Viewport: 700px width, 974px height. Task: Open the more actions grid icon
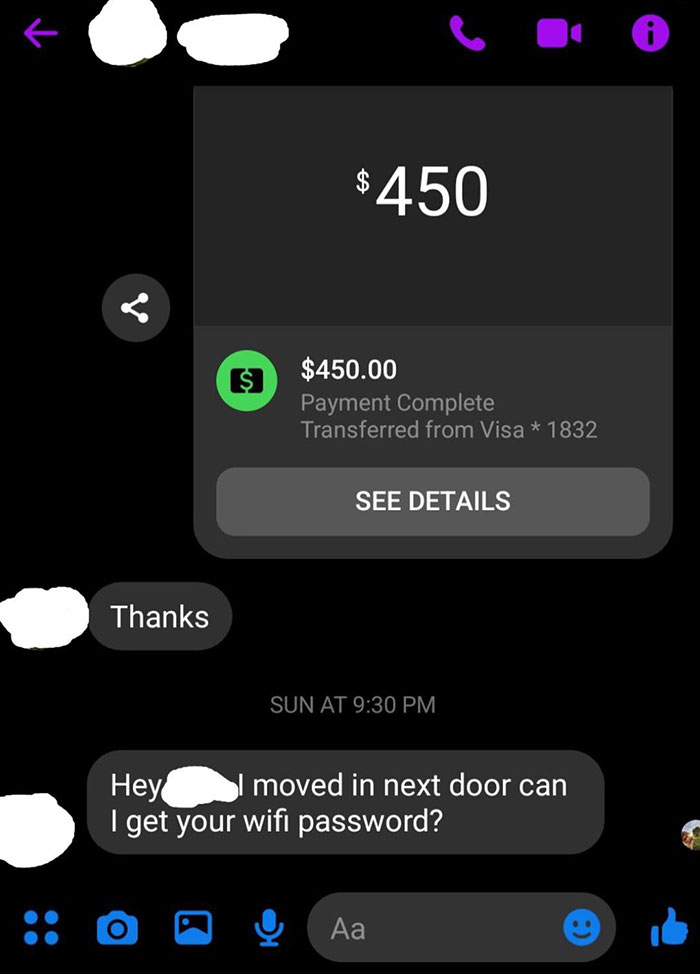41,928
